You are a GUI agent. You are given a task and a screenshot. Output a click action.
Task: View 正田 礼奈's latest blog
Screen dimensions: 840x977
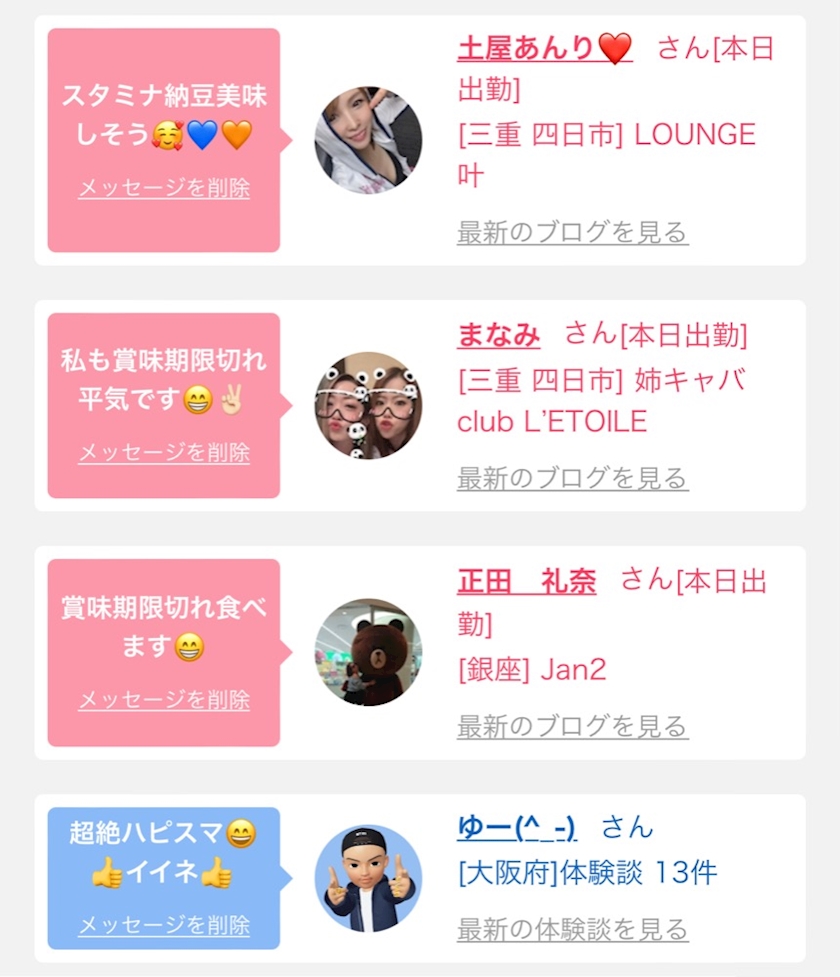pos(572,727)
